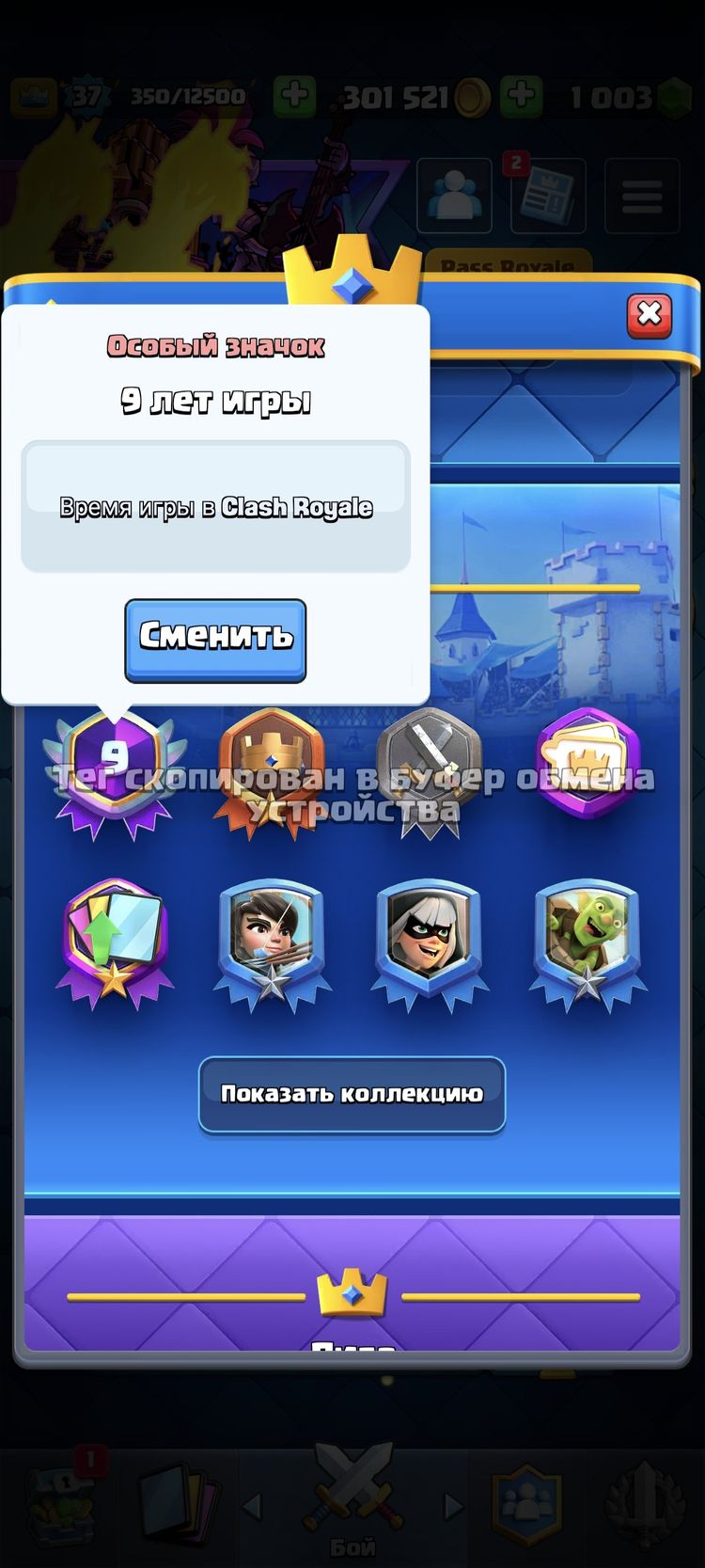The width and height of the screenshot is (705, 1568).
Task: Tap Показать коллекцию button
Action: [x=352, y=1094]
